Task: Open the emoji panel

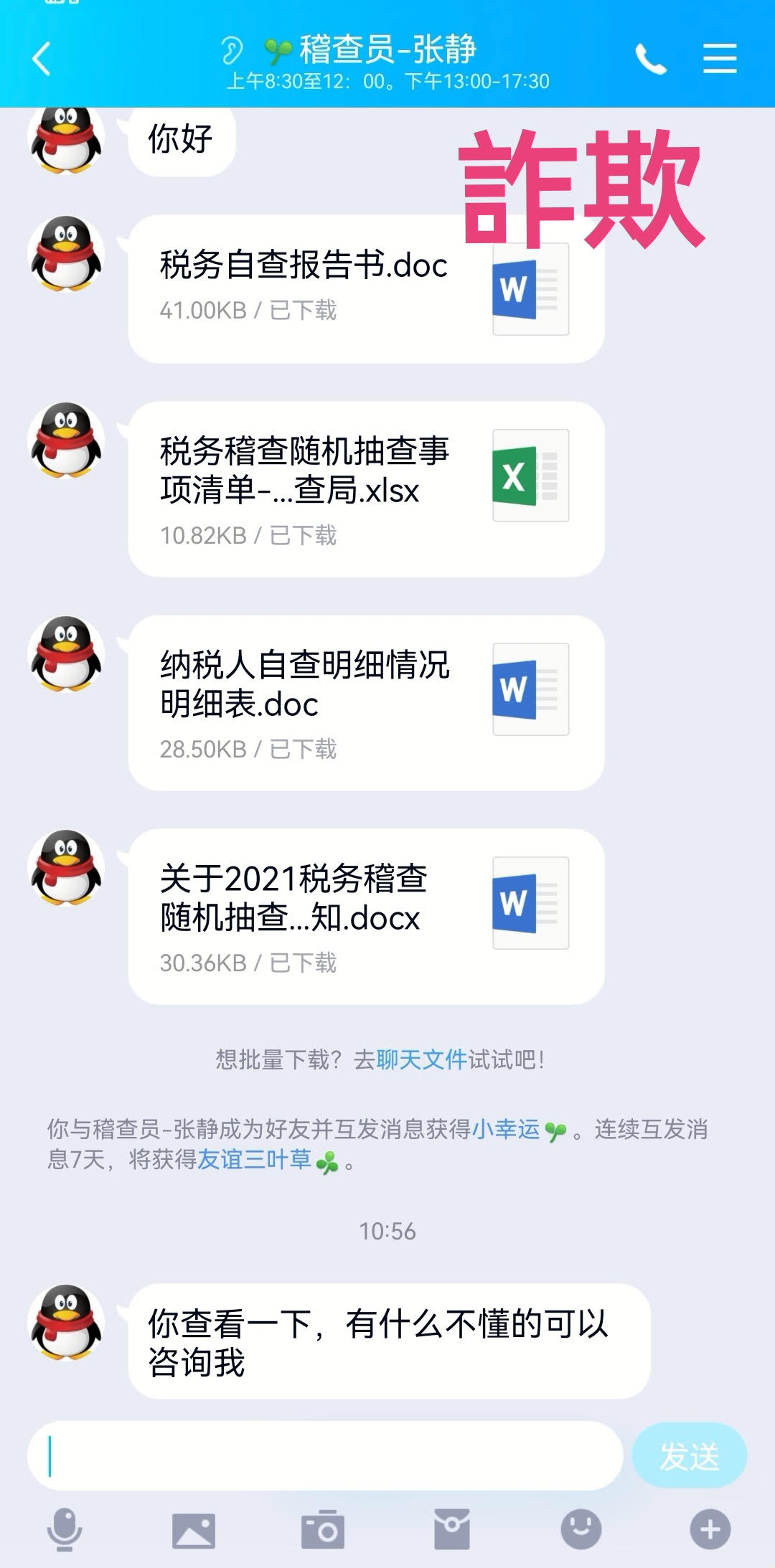Action: click(581, 1529)
